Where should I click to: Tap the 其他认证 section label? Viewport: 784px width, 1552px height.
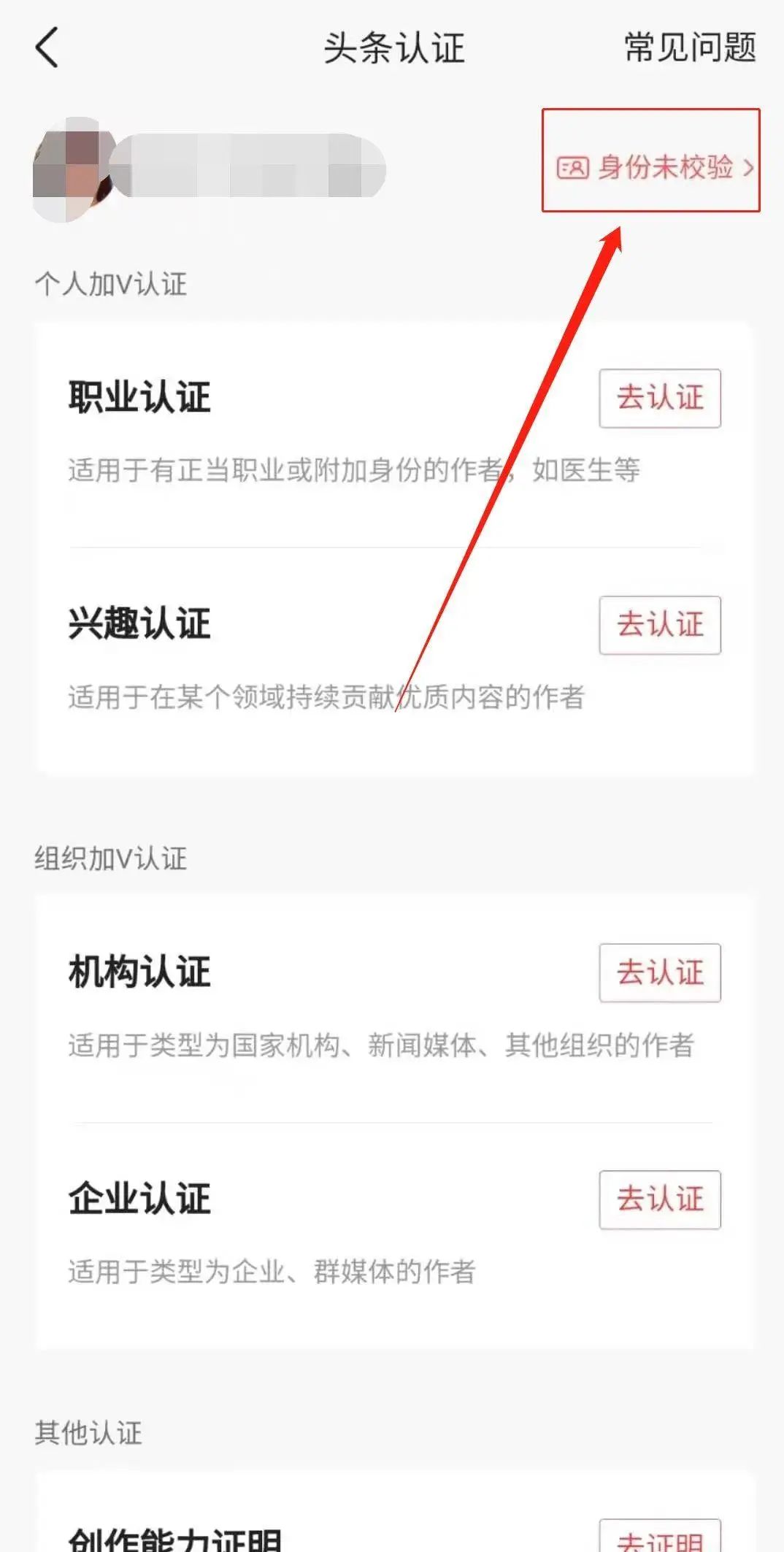click(x=88, y=1432)
